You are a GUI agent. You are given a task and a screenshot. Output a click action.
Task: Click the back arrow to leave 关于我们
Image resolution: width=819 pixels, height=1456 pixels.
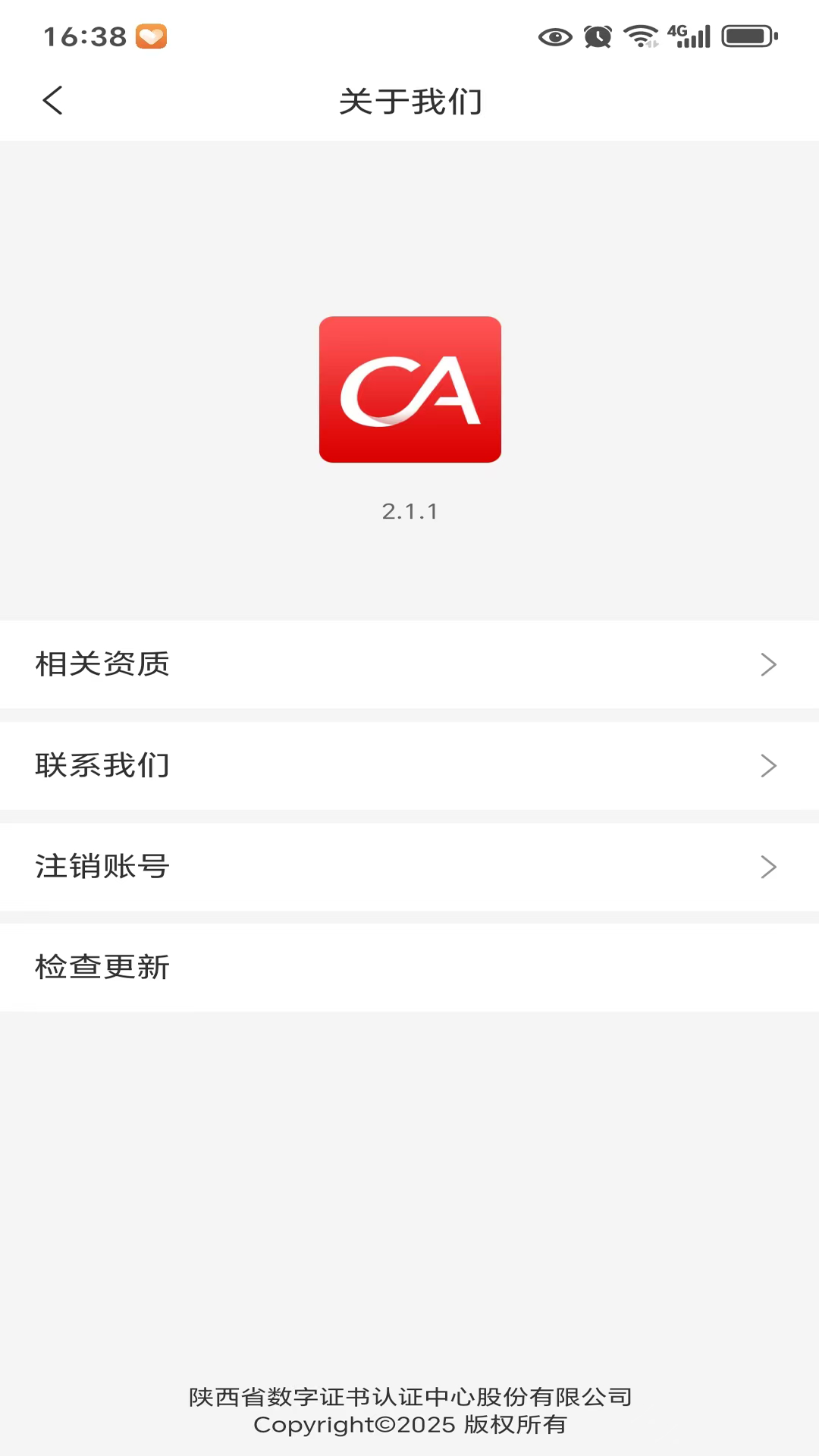coord(52,100)
